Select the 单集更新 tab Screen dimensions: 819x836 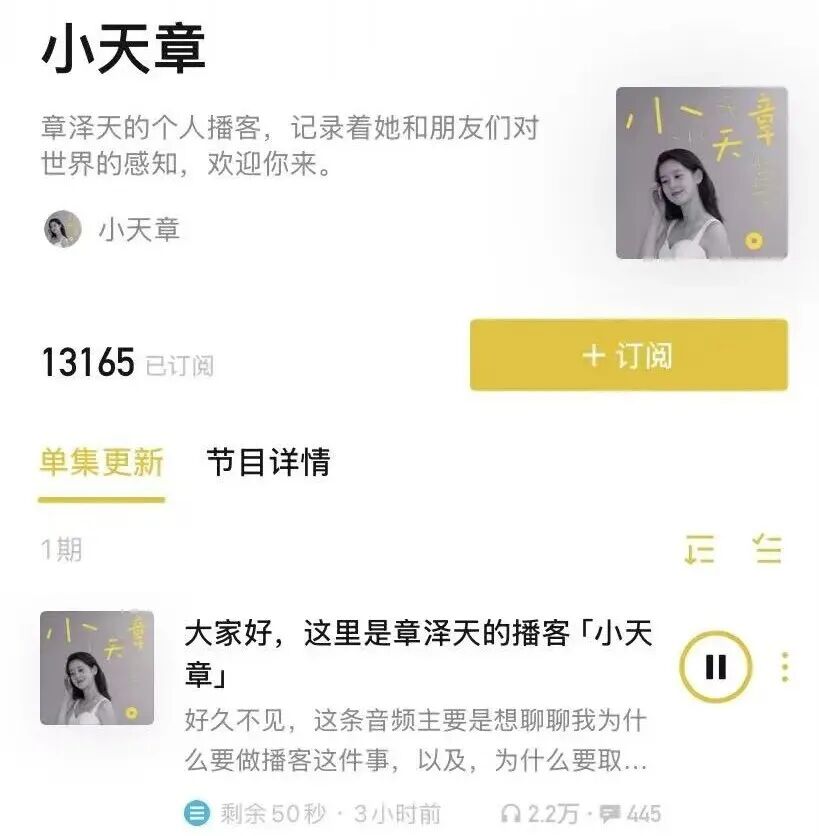(101, 462)
